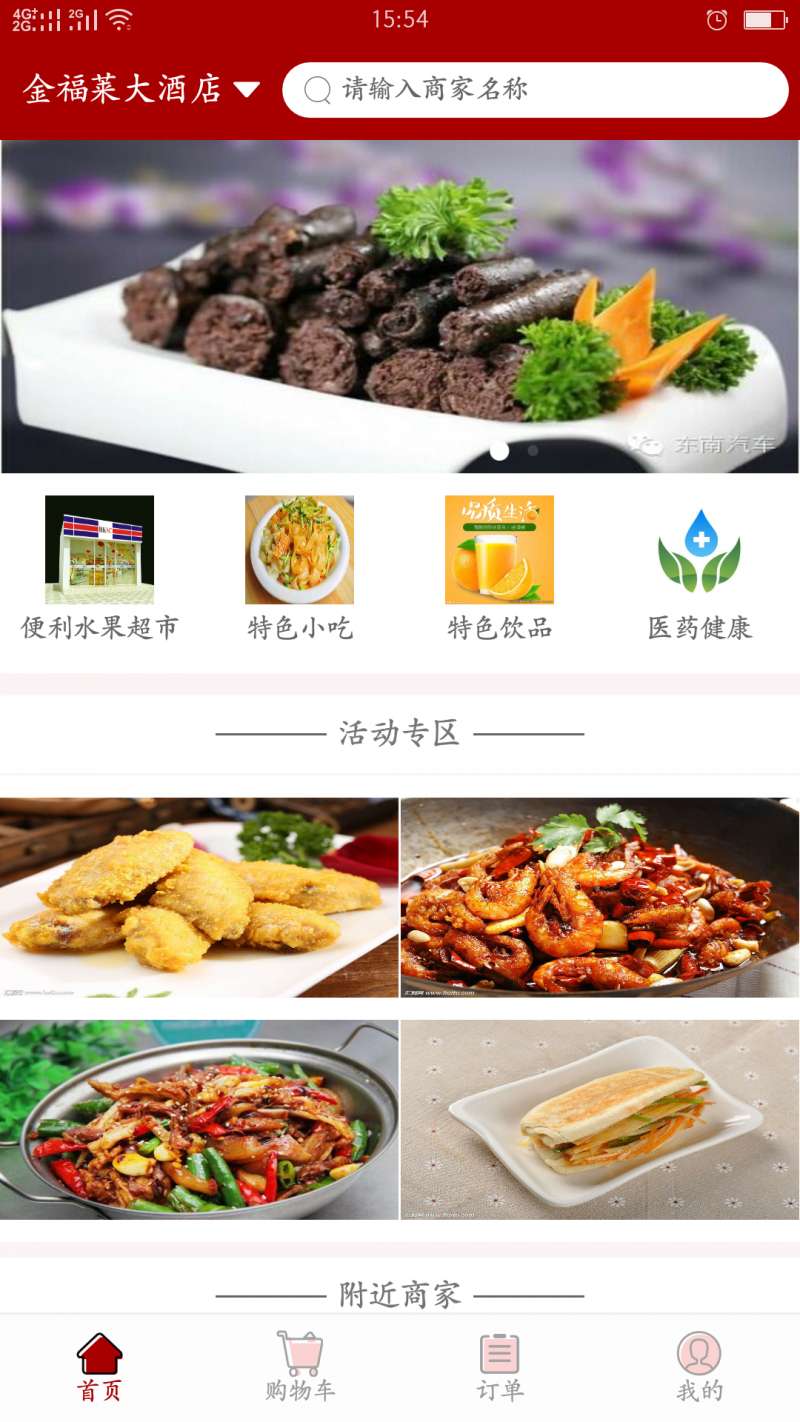Open the stuffed flatbread promo tile
Image resolution: width=800 pixels, height=1422 pixels.
tap(600, 1119)
